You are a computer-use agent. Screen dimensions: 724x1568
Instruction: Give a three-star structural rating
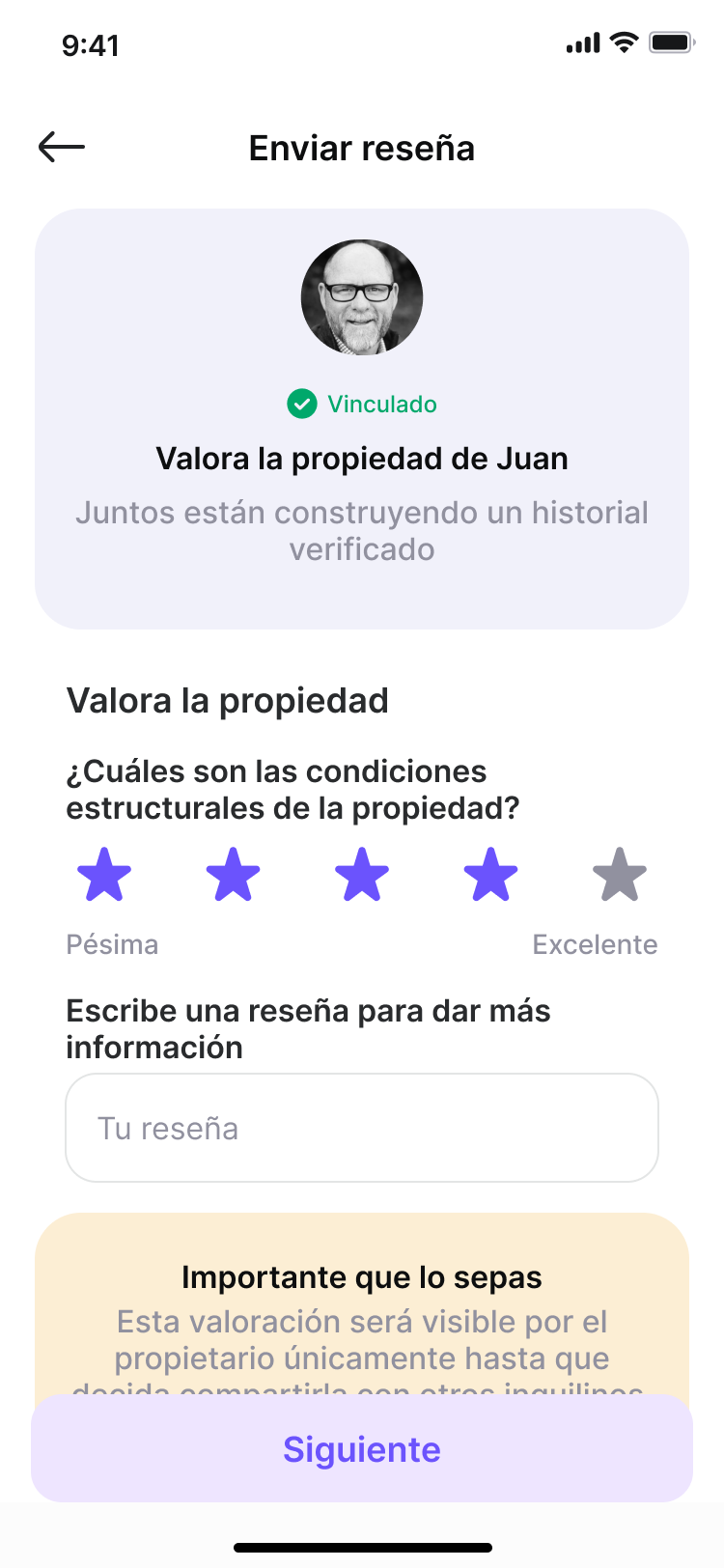[x=362, y=875]
